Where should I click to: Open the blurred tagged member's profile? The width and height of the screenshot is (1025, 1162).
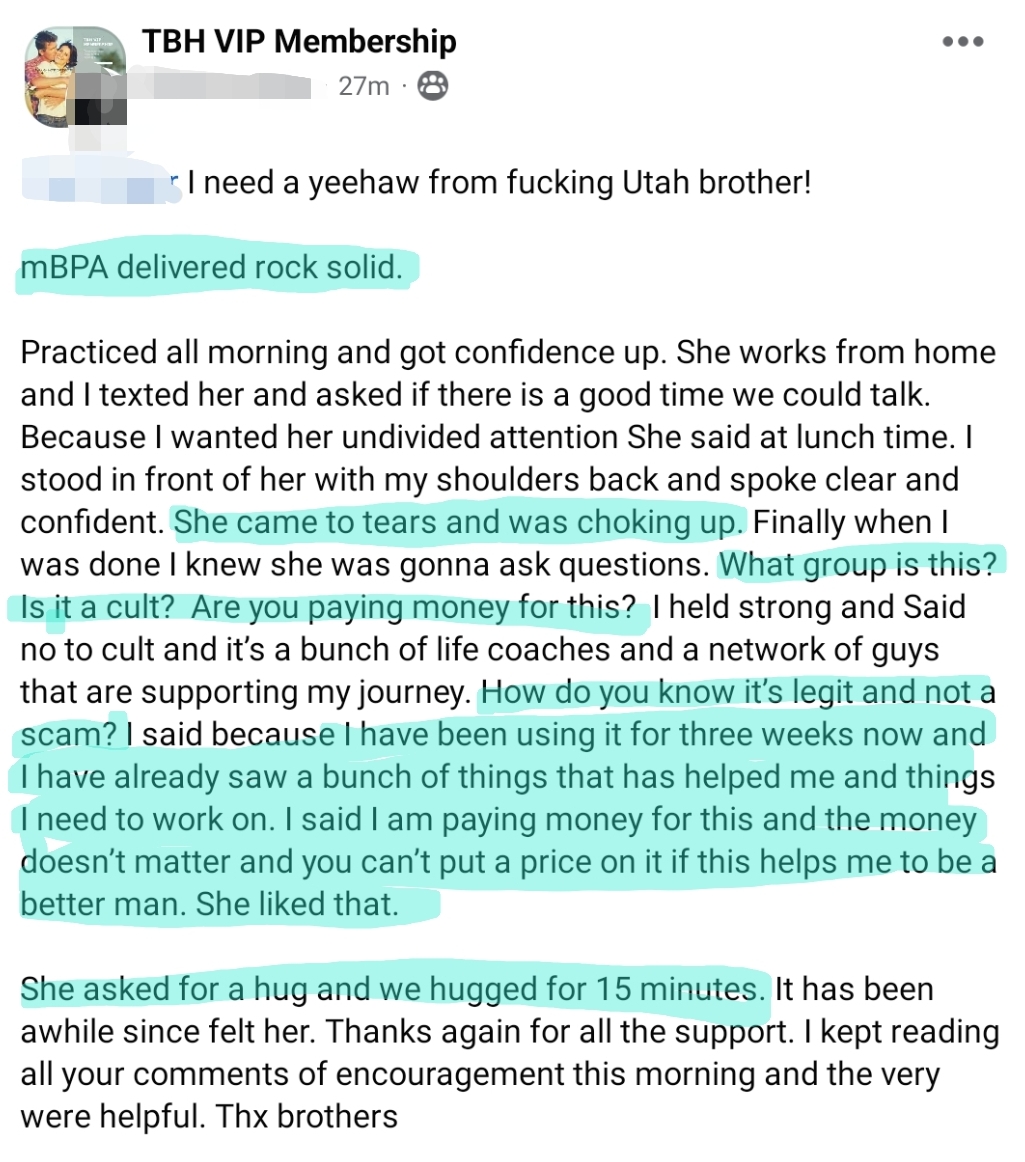[x=100, y=184]
